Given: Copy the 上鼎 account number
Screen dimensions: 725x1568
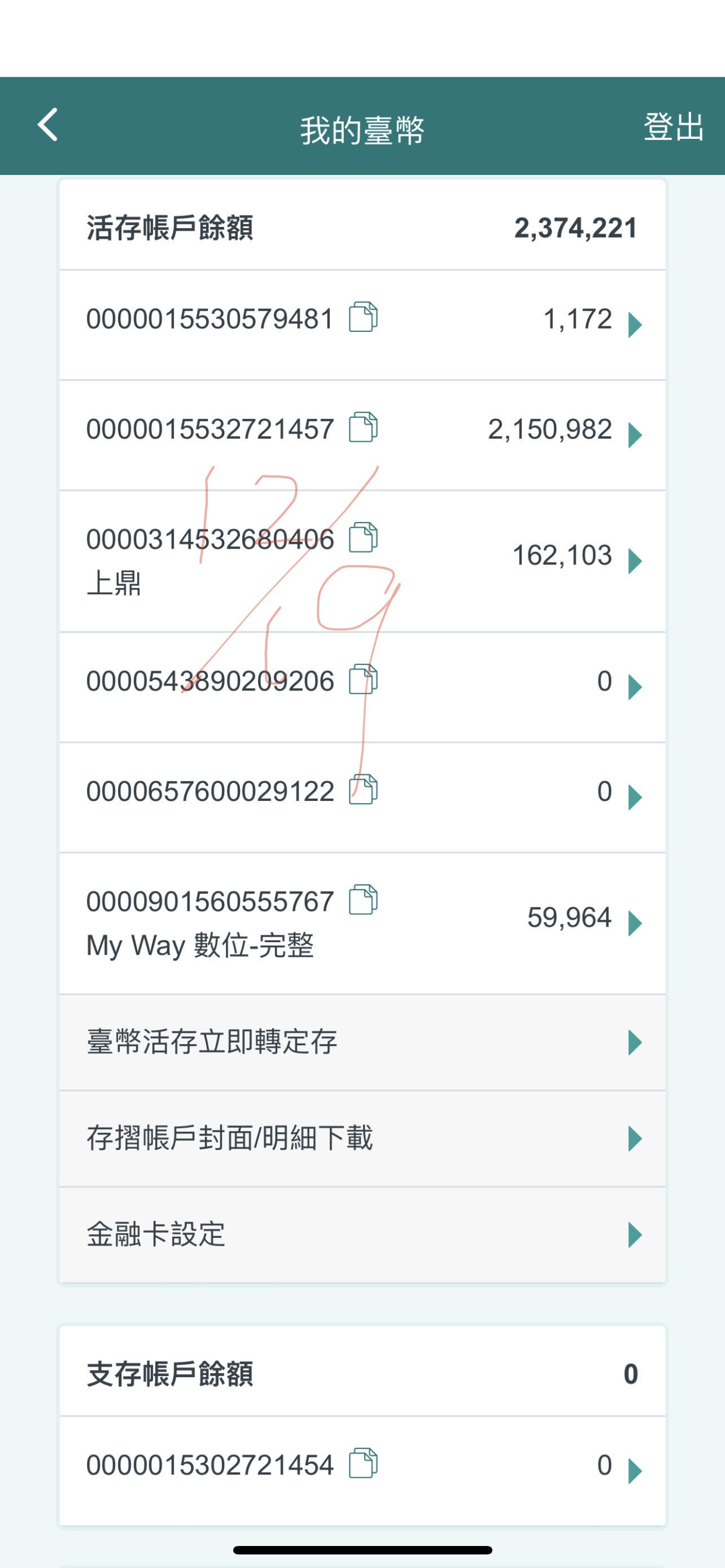Looking at the screenshot, I should (x=363, y=537).
